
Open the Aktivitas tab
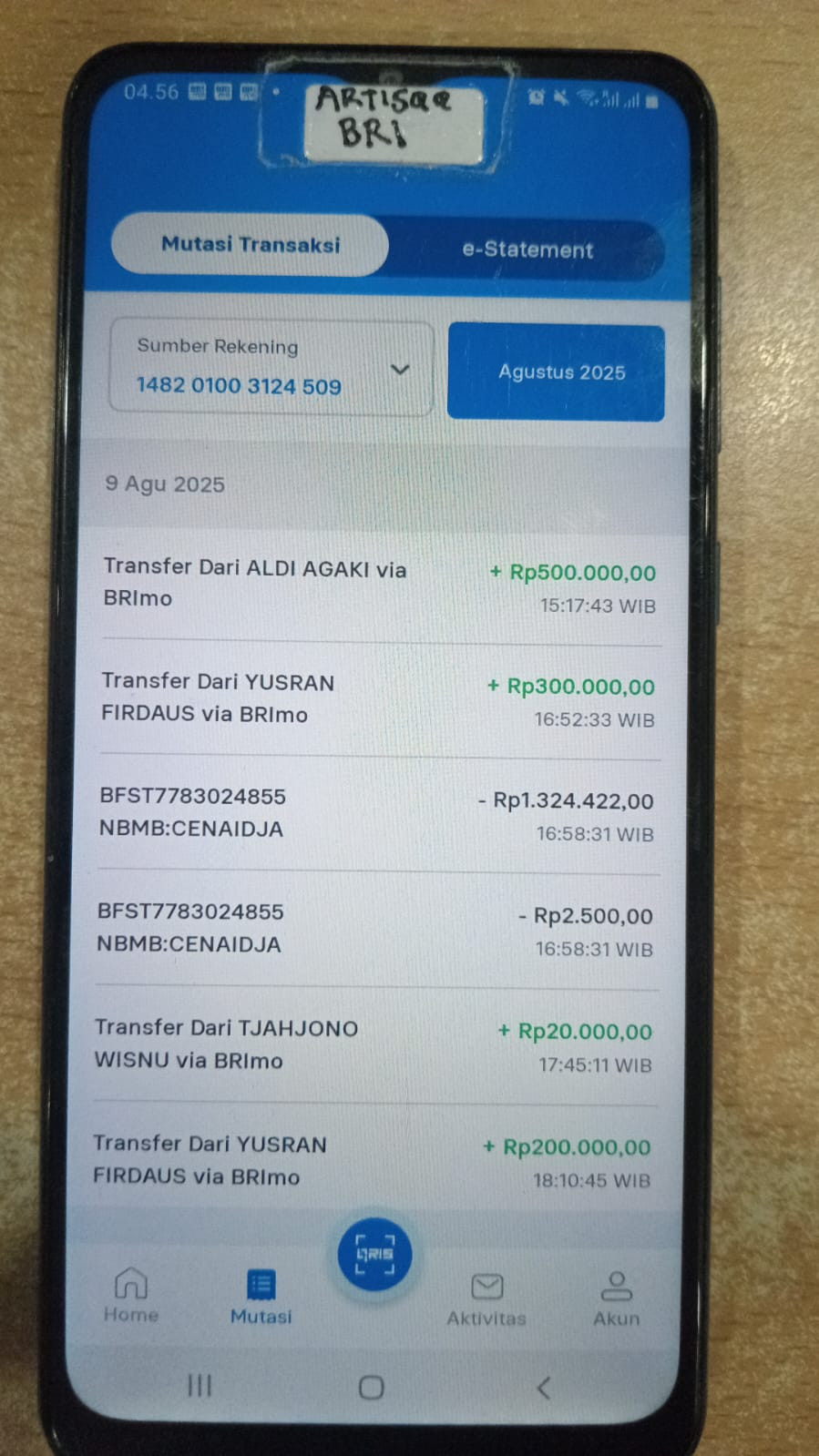[486, 1299]
